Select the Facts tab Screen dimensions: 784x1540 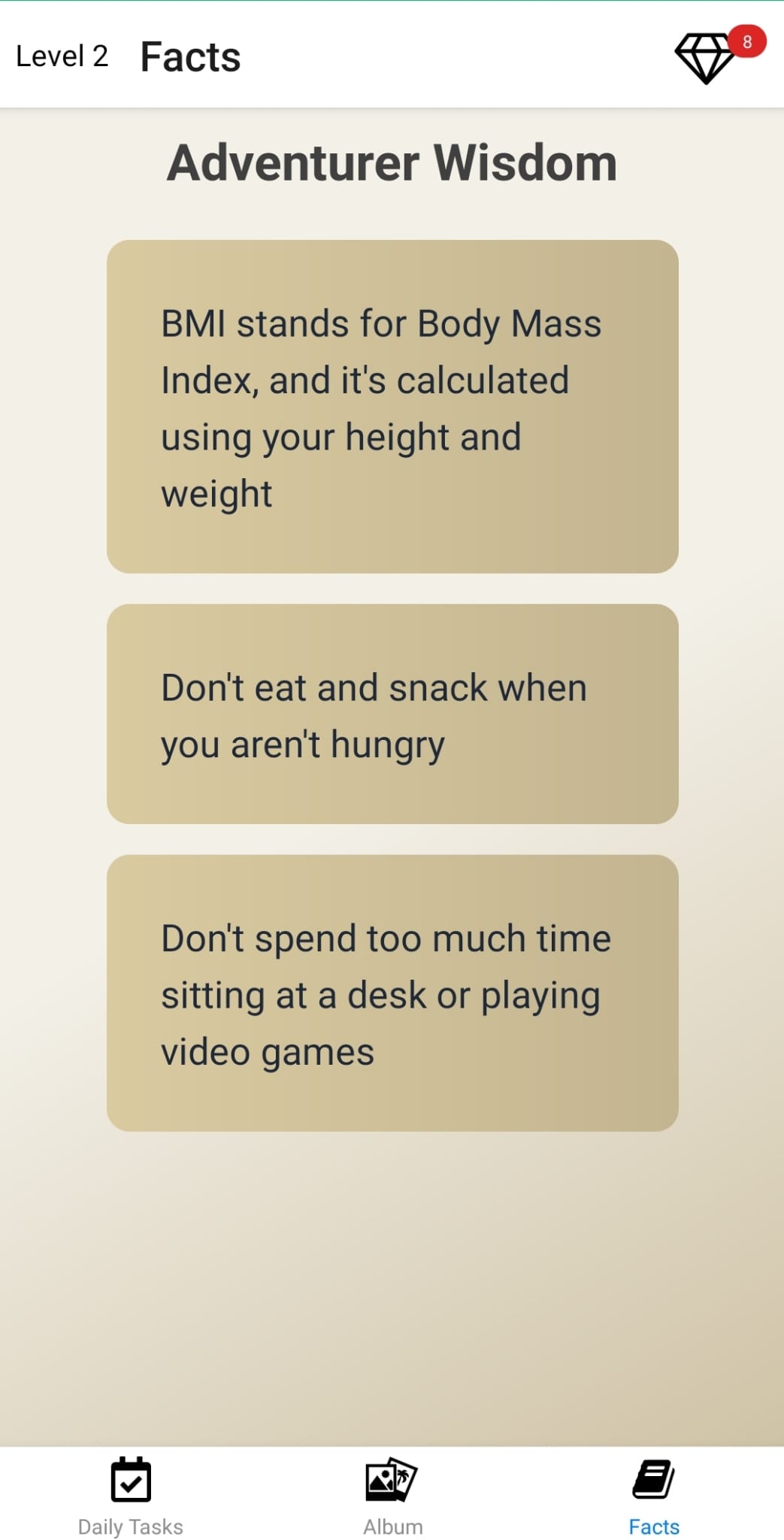click(x=654, y=1495)
